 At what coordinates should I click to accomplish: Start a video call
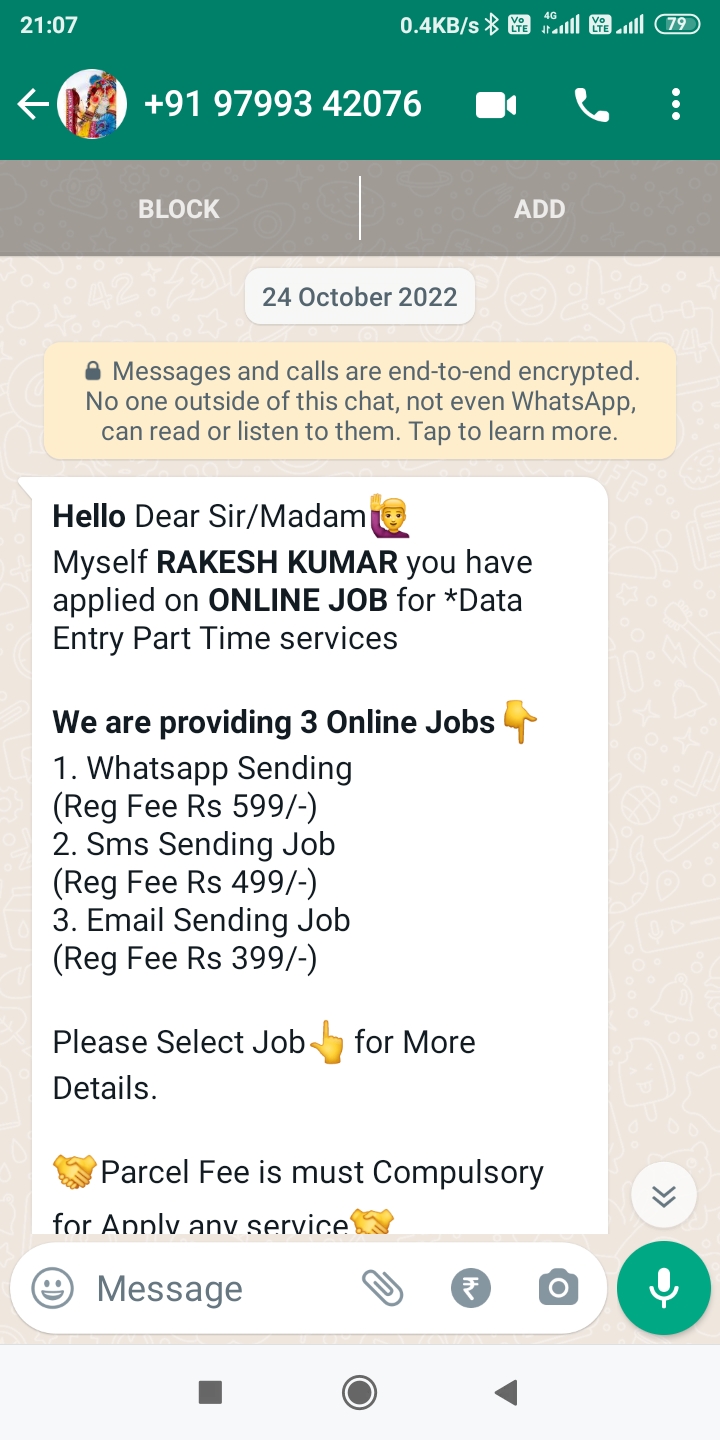point(496,104)
